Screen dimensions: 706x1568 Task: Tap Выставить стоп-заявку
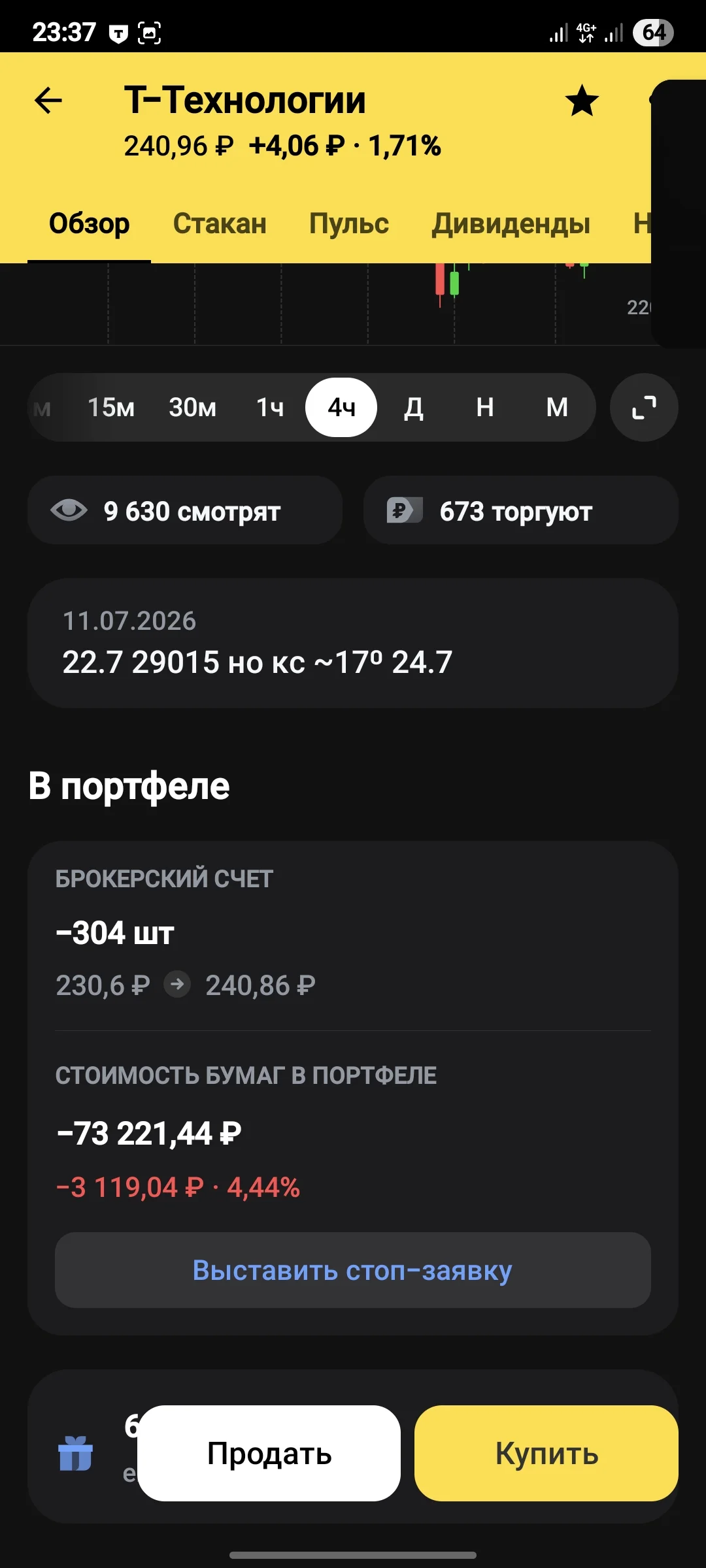353,1270
